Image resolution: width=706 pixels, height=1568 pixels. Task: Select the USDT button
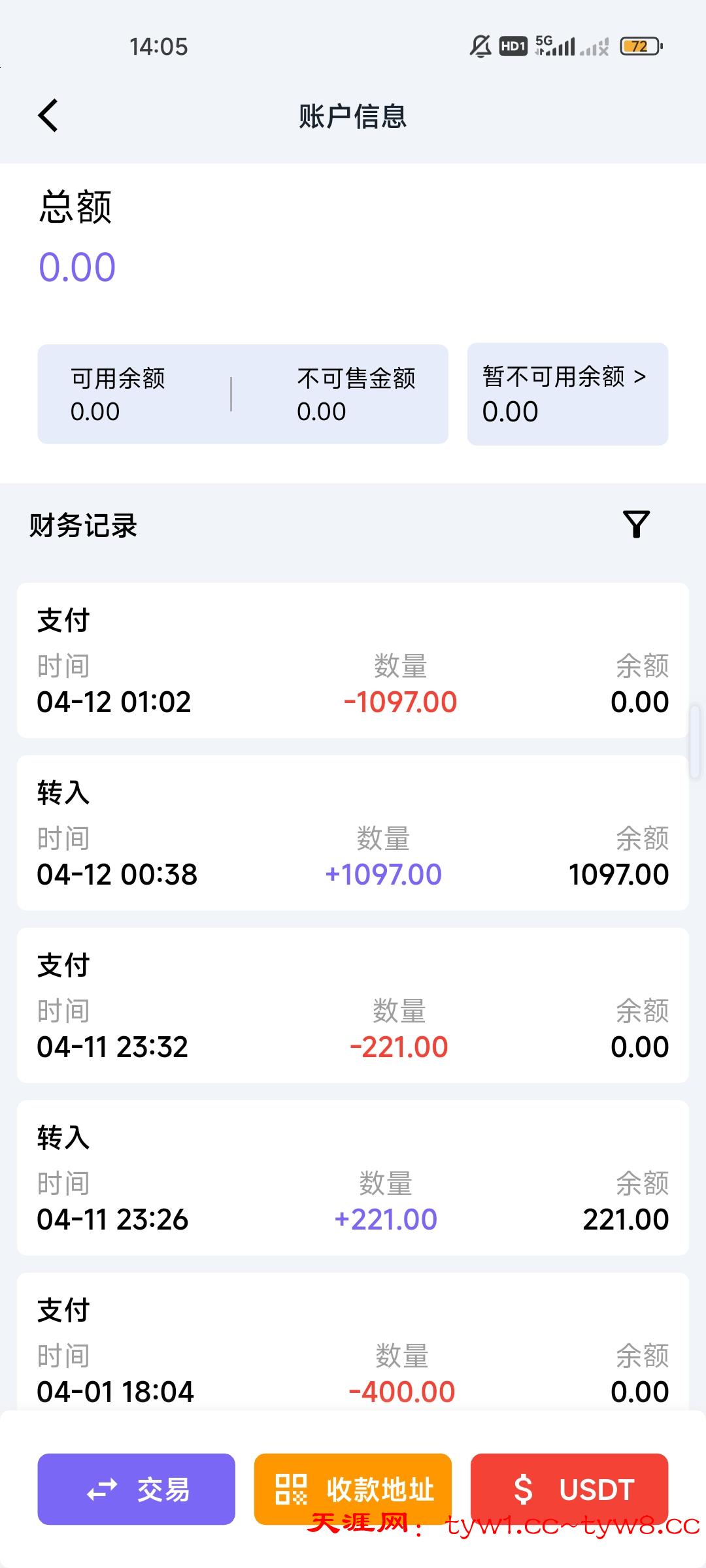click(x=569, y=1489)
